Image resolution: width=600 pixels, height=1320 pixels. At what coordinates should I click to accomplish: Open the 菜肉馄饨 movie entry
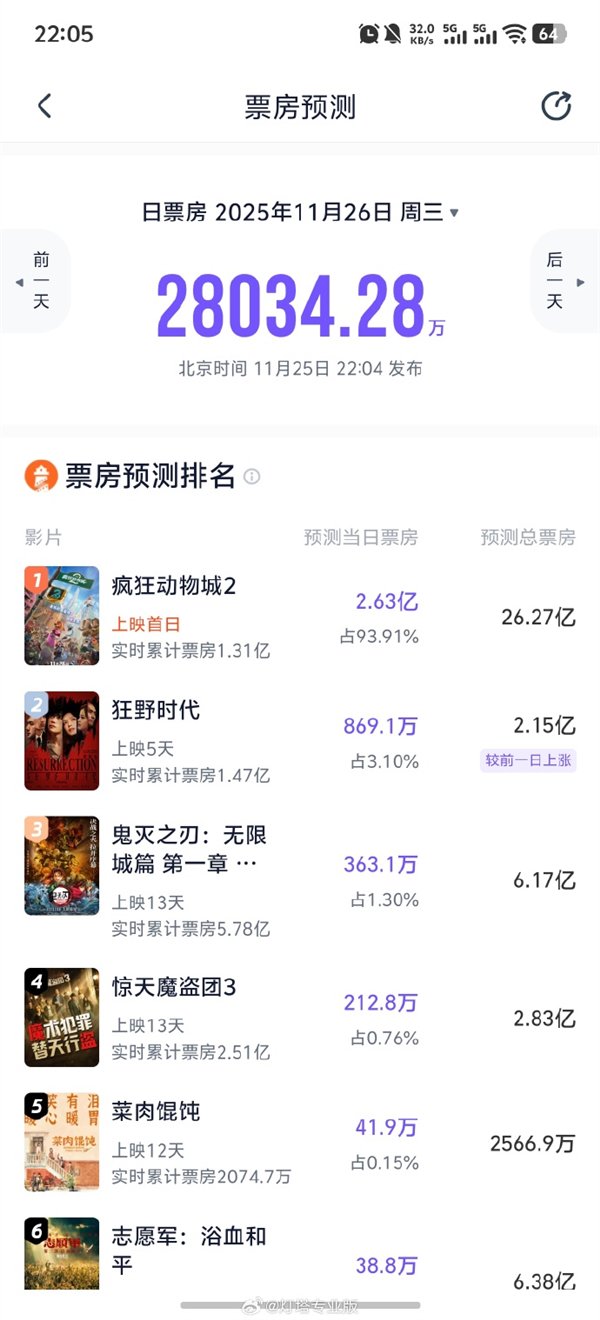[x=300, y=1142]
